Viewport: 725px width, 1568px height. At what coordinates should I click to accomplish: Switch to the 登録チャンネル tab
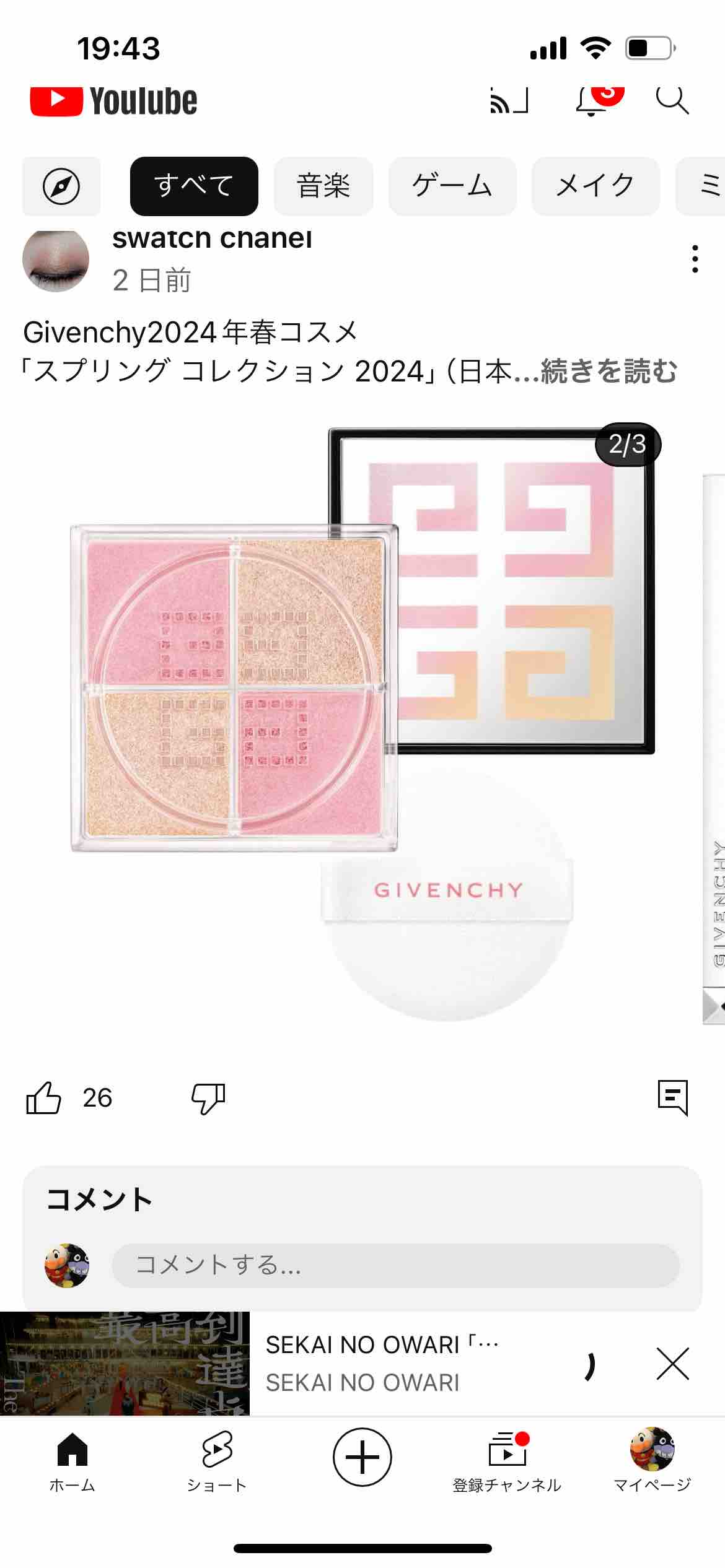click(507, 1461)
